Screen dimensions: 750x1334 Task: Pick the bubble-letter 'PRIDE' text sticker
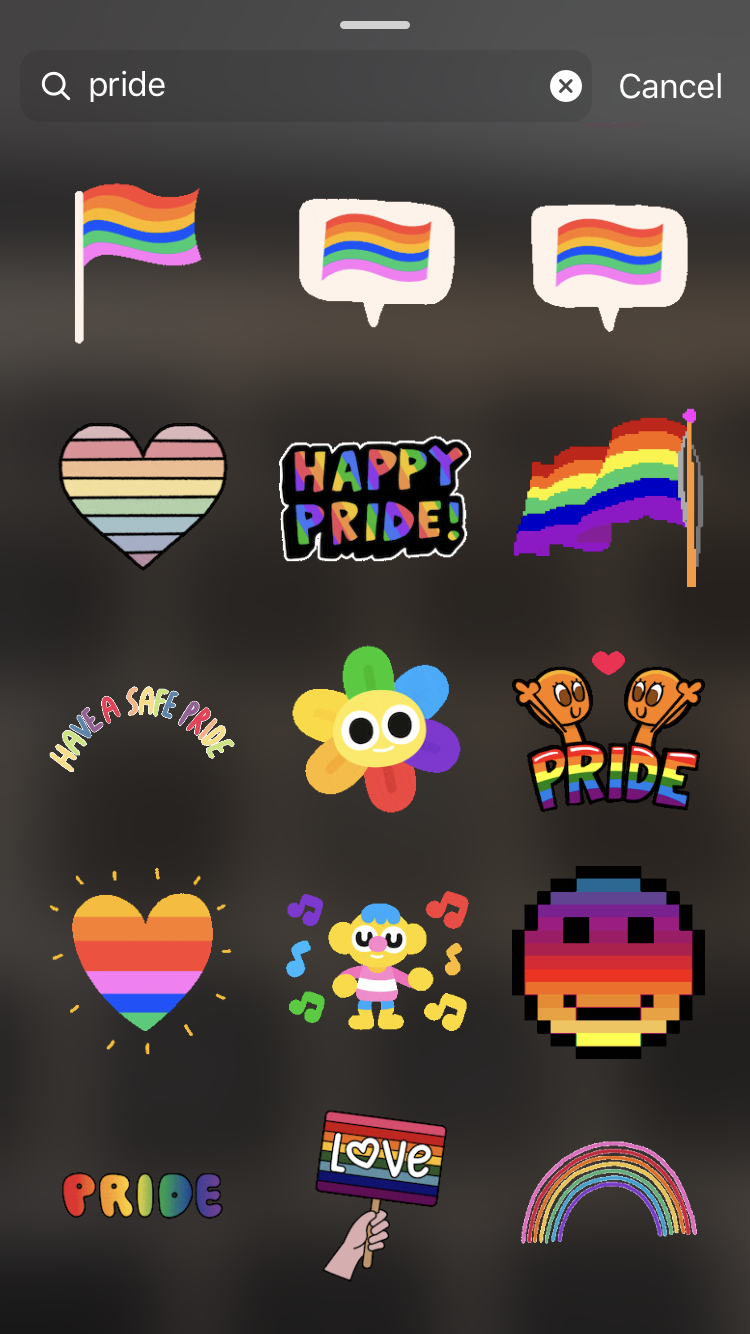[142, 1194]
